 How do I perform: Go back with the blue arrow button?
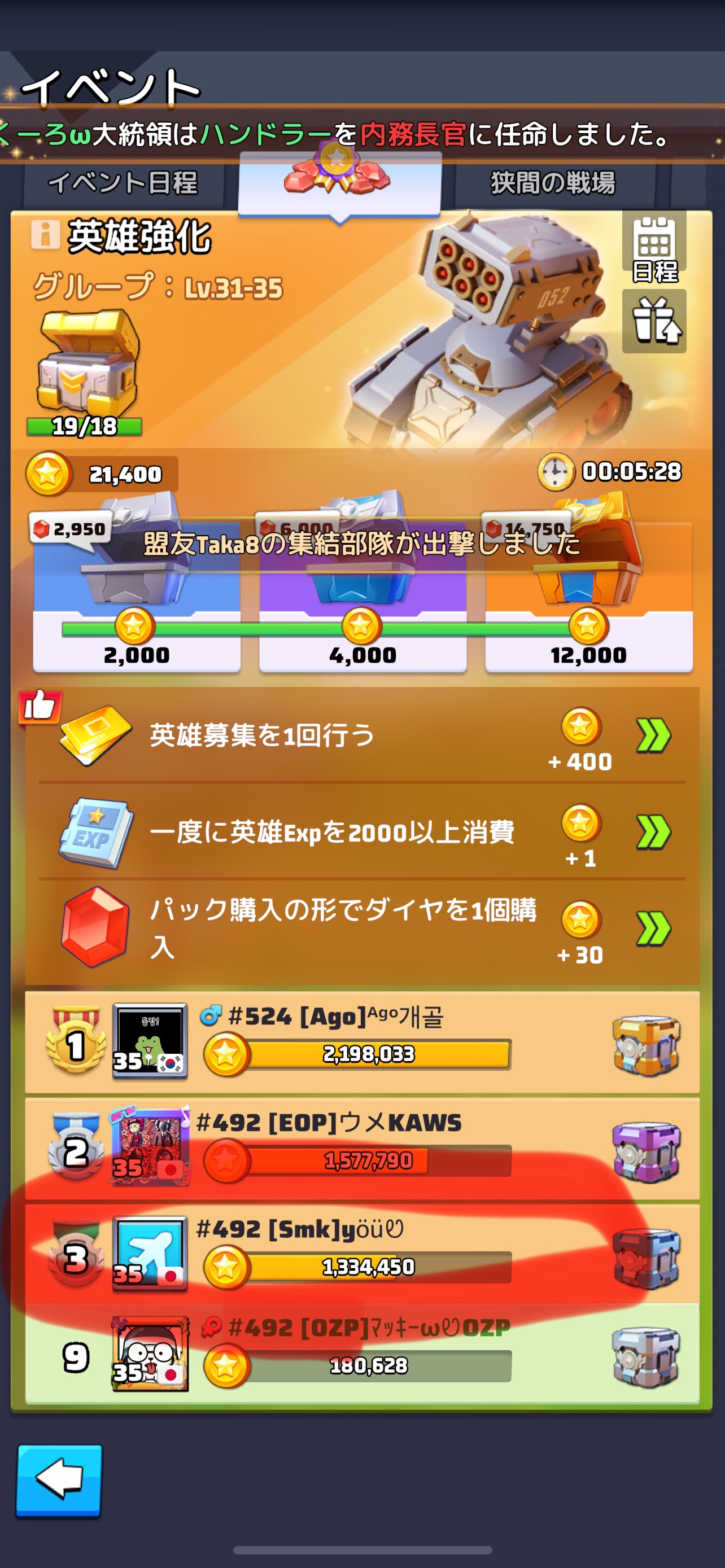59,1479
